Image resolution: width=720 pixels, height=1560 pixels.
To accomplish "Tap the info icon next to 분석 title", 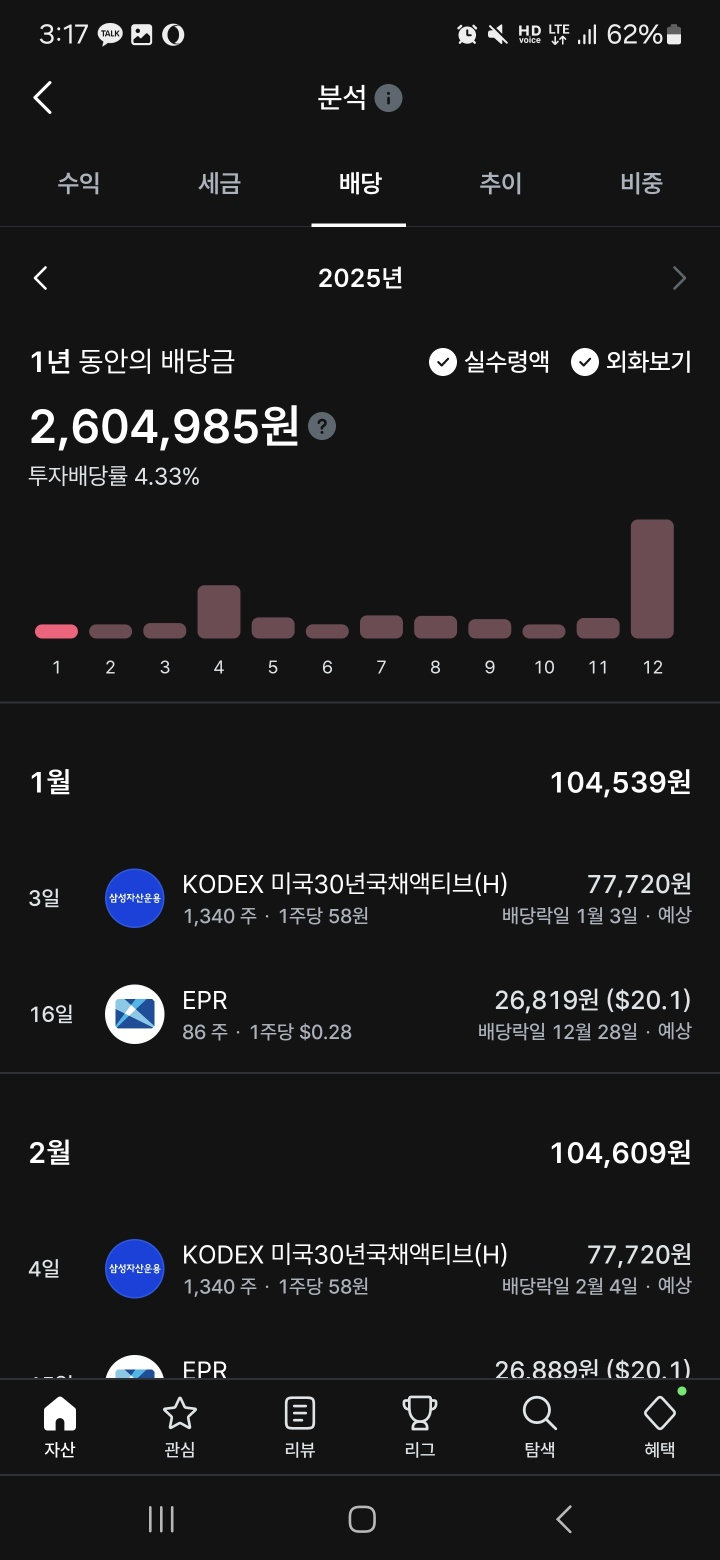I will pyautogui.click(x=388, y=97).
